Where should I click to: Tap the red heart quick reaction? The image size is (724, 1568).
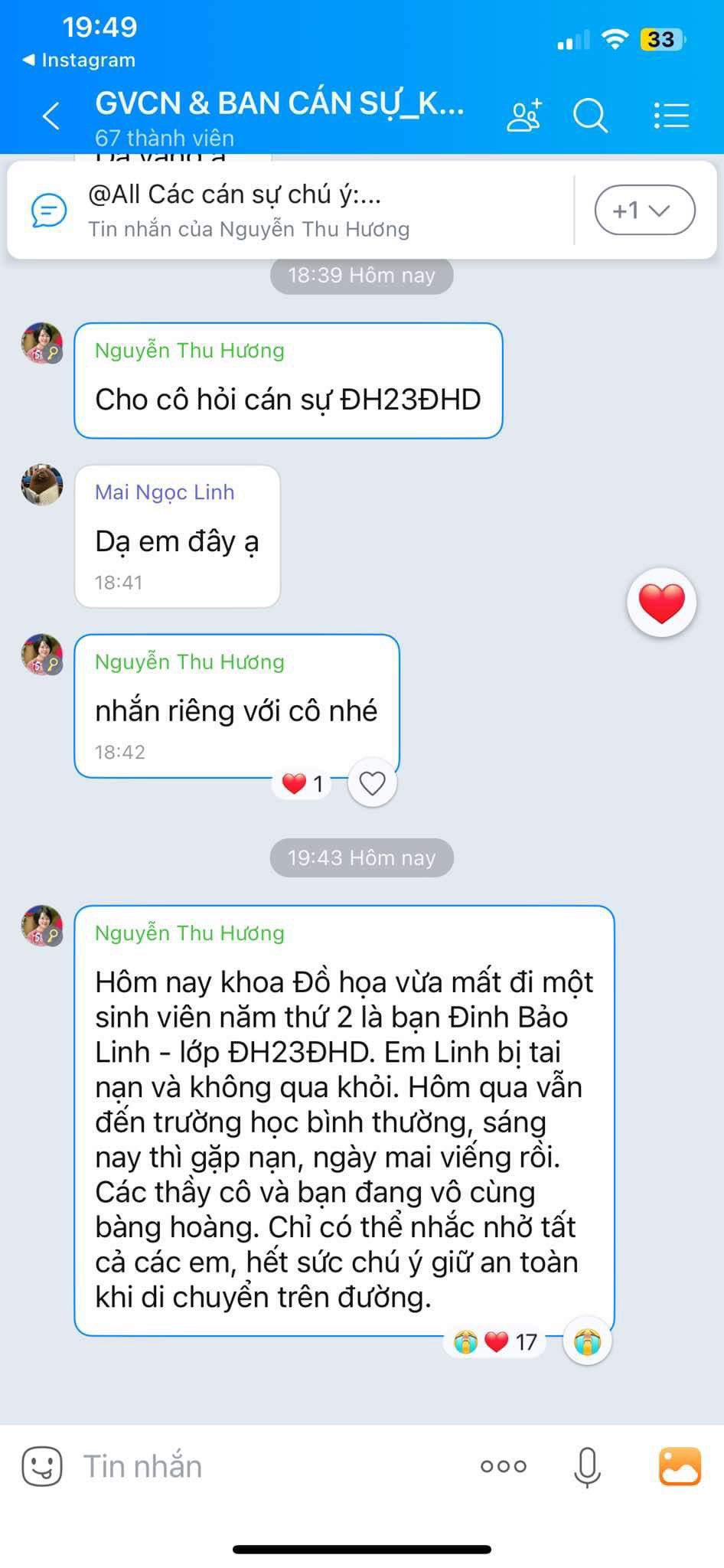[661, 603]
